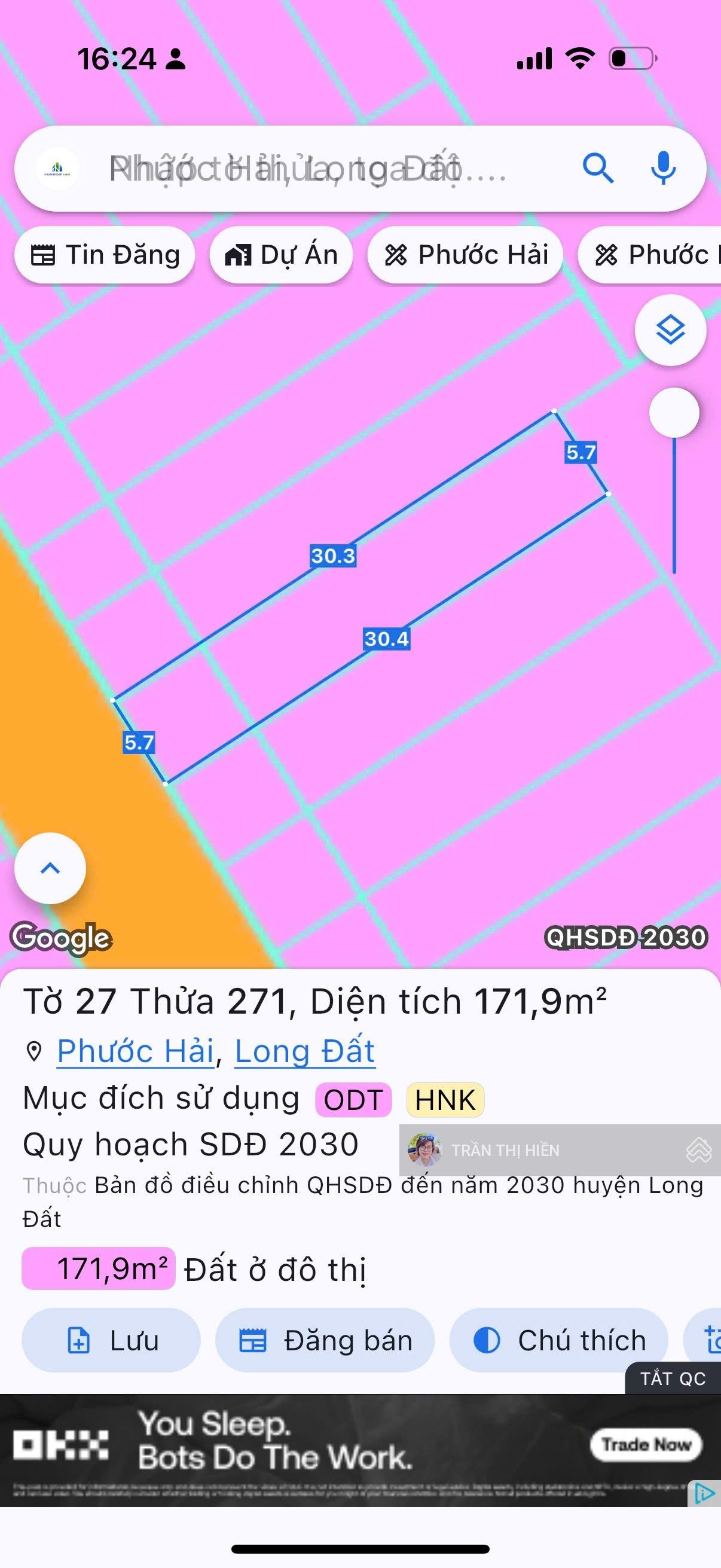Select the Dự Án tab
The height and width of the screenshot is (1568, 721).
pos(281,254)
